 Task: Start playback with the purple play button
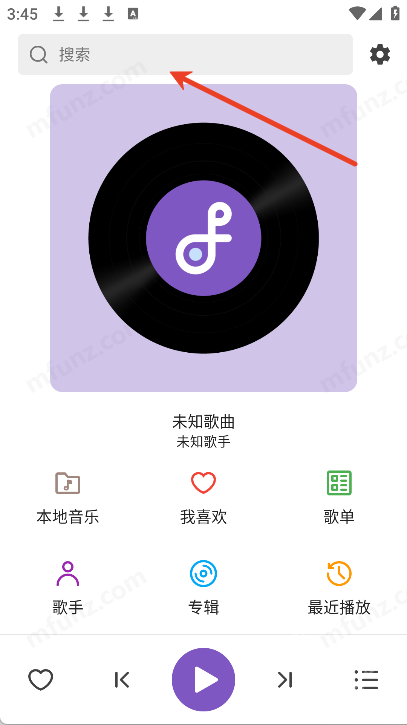coord(204,680)
